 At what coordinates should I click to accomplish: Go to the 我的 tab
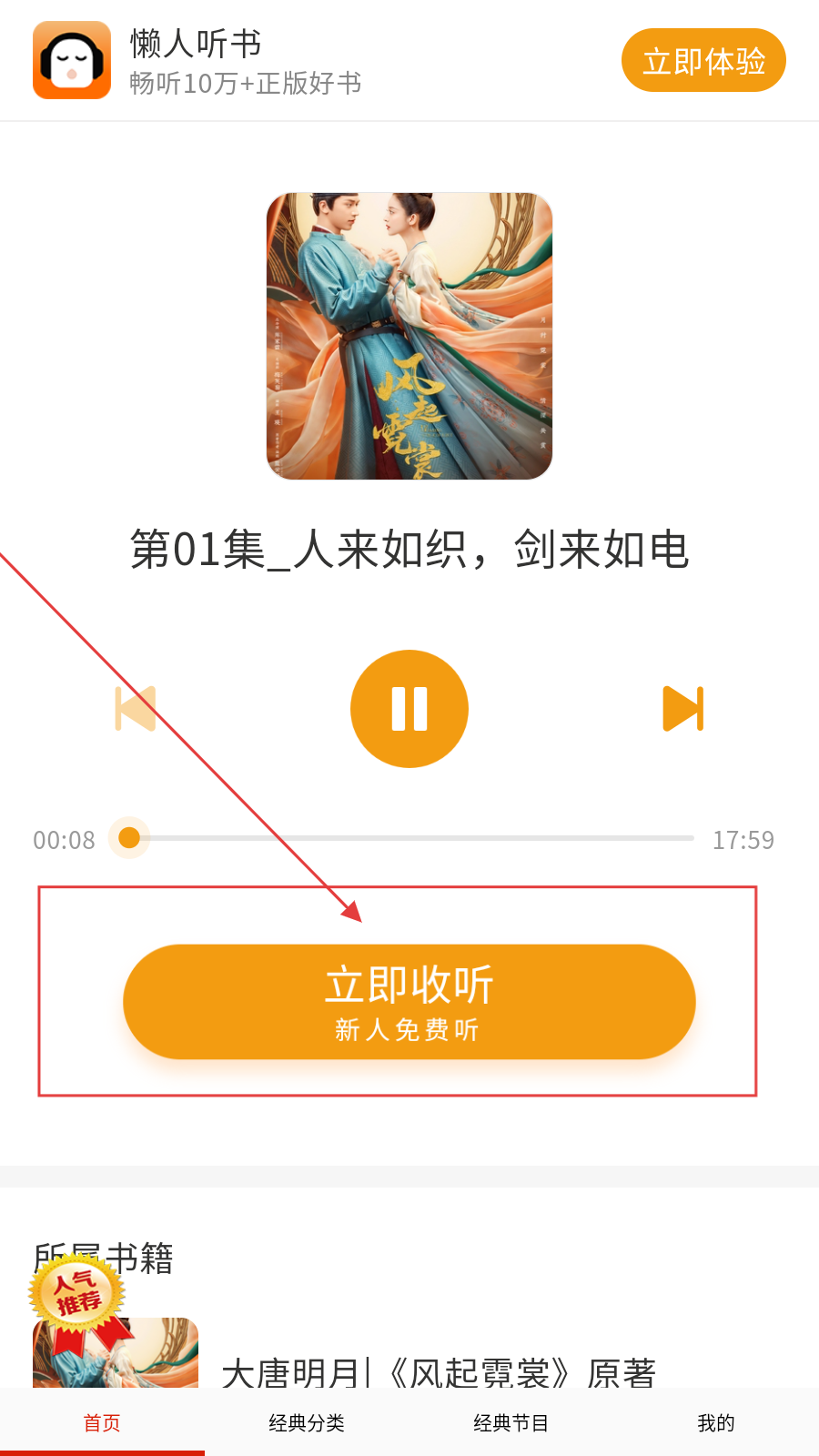click(x=716, y=1422)
